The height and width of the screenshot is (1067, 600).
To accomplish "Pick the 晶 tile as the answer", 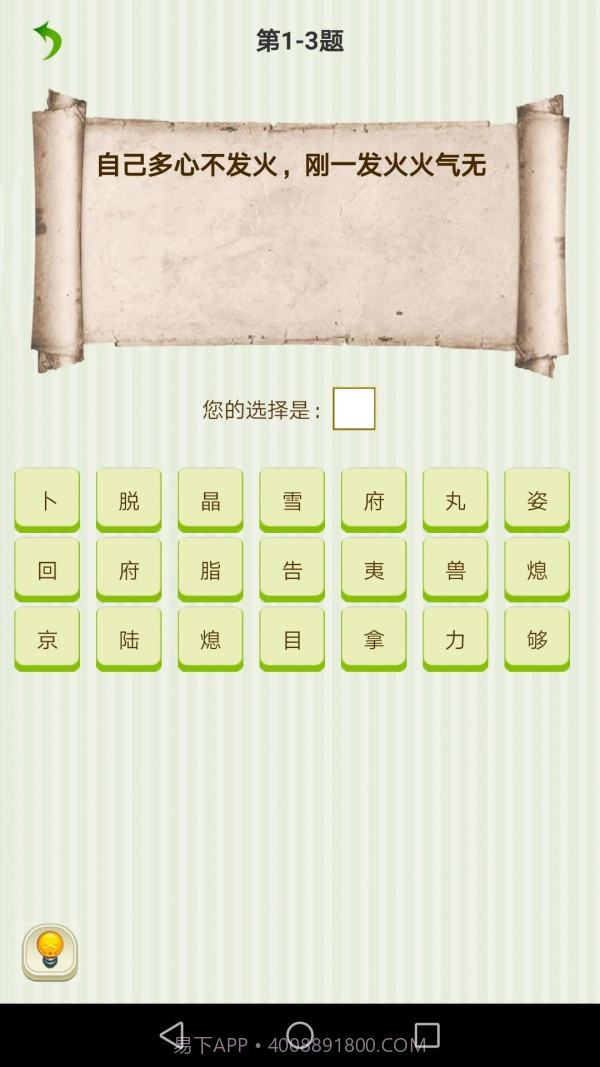I will (x=210, y=499).
